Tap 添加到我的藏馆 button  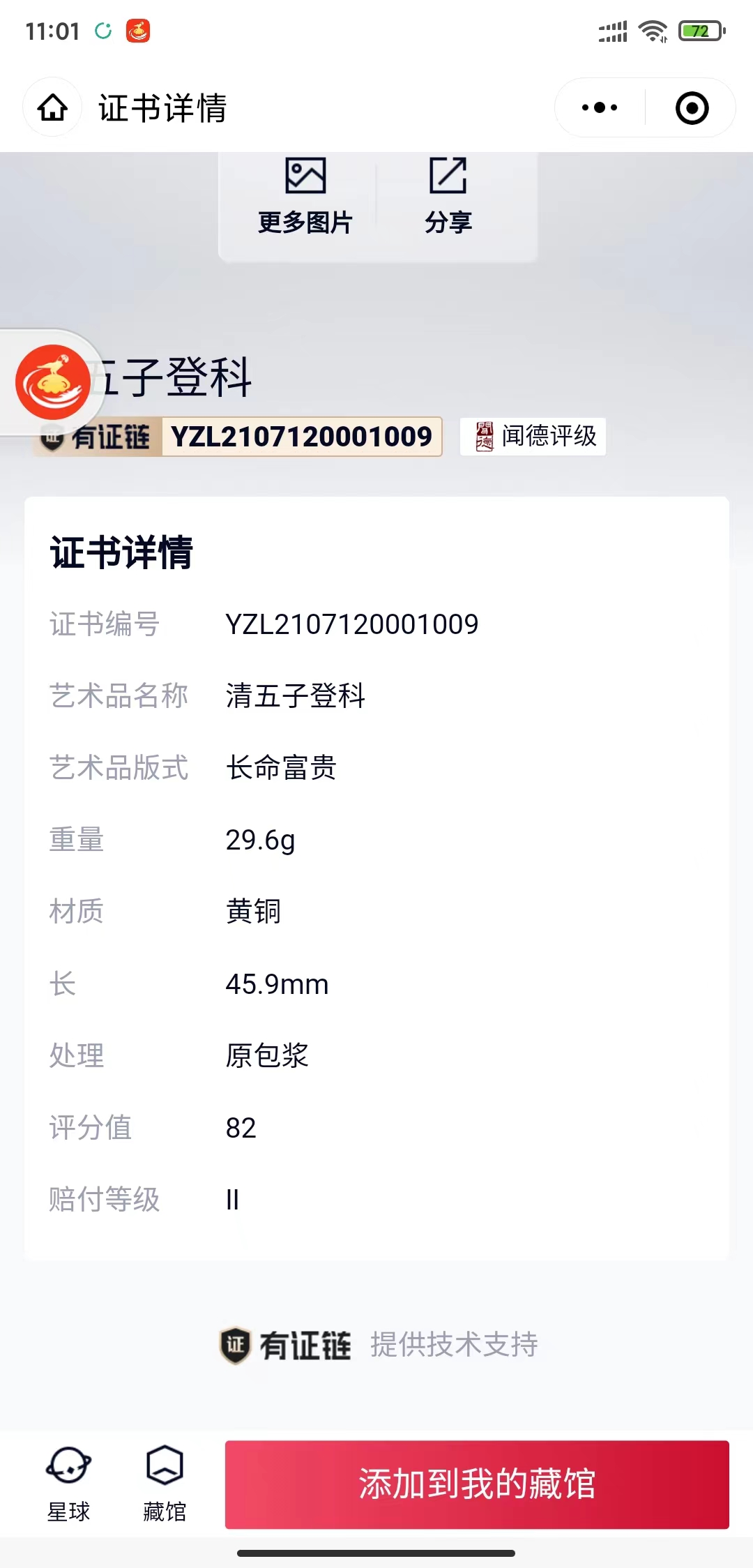(x=477, y=1484)
